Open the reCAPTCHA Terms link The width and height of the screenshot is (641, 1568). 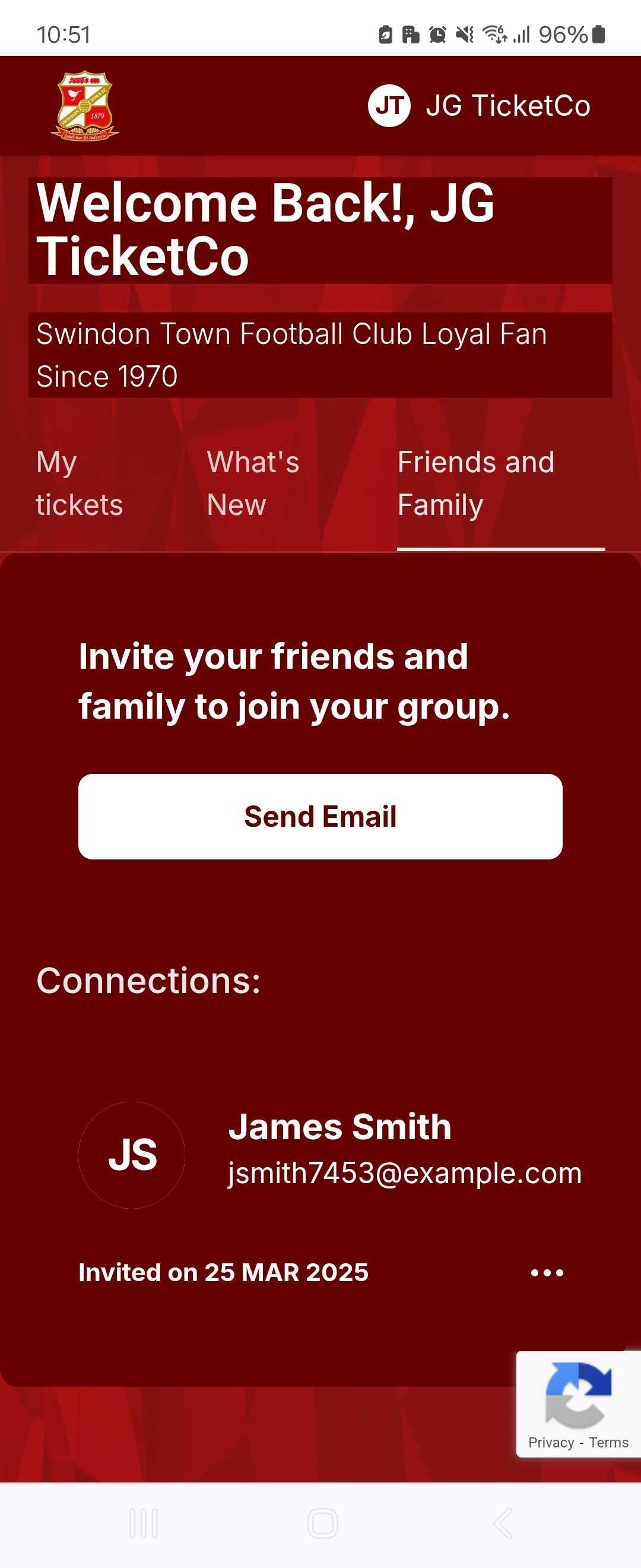pos(608,1443)
